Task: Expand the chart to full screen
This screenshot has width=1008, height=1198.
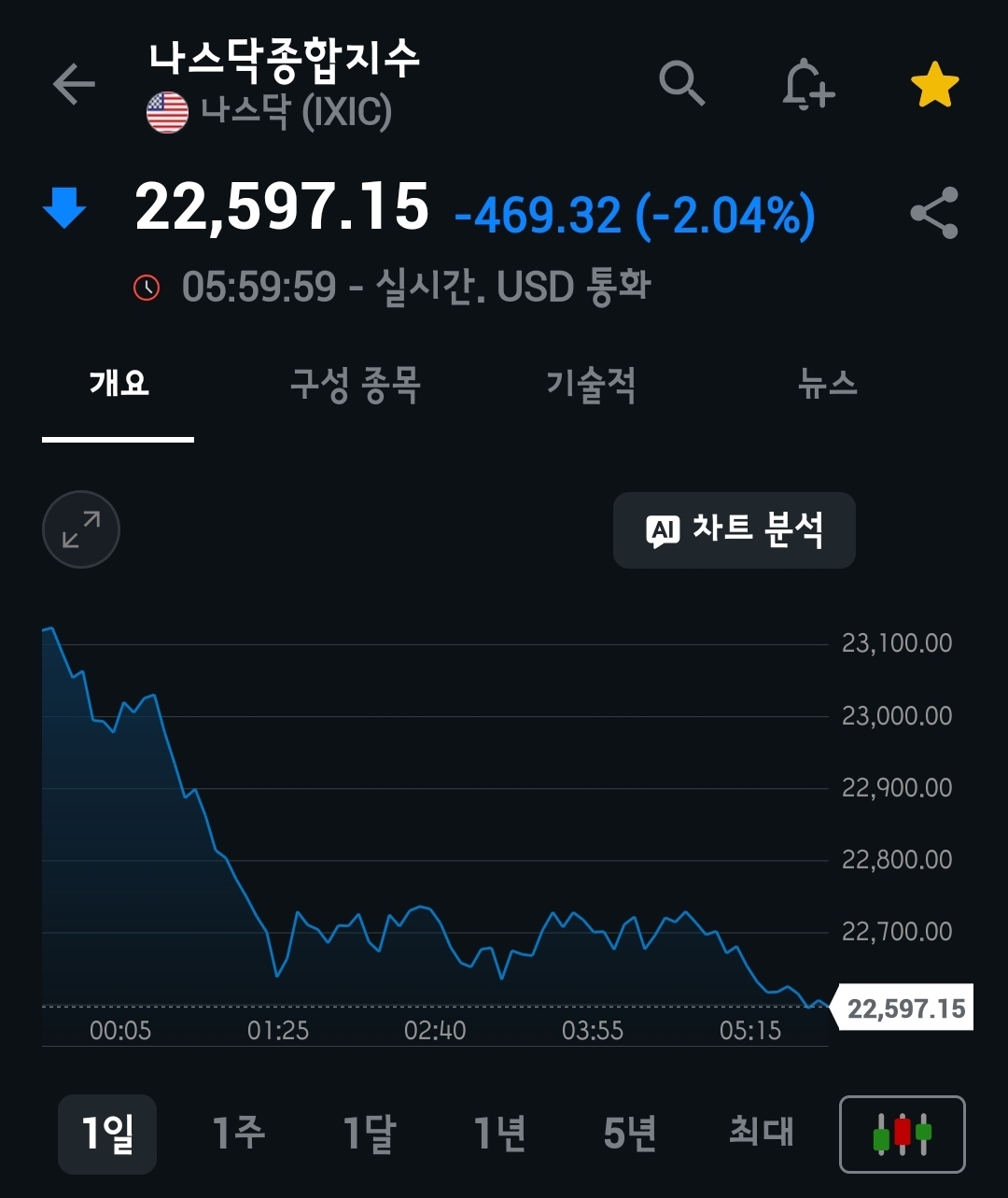Action: [x=81, y=529]
